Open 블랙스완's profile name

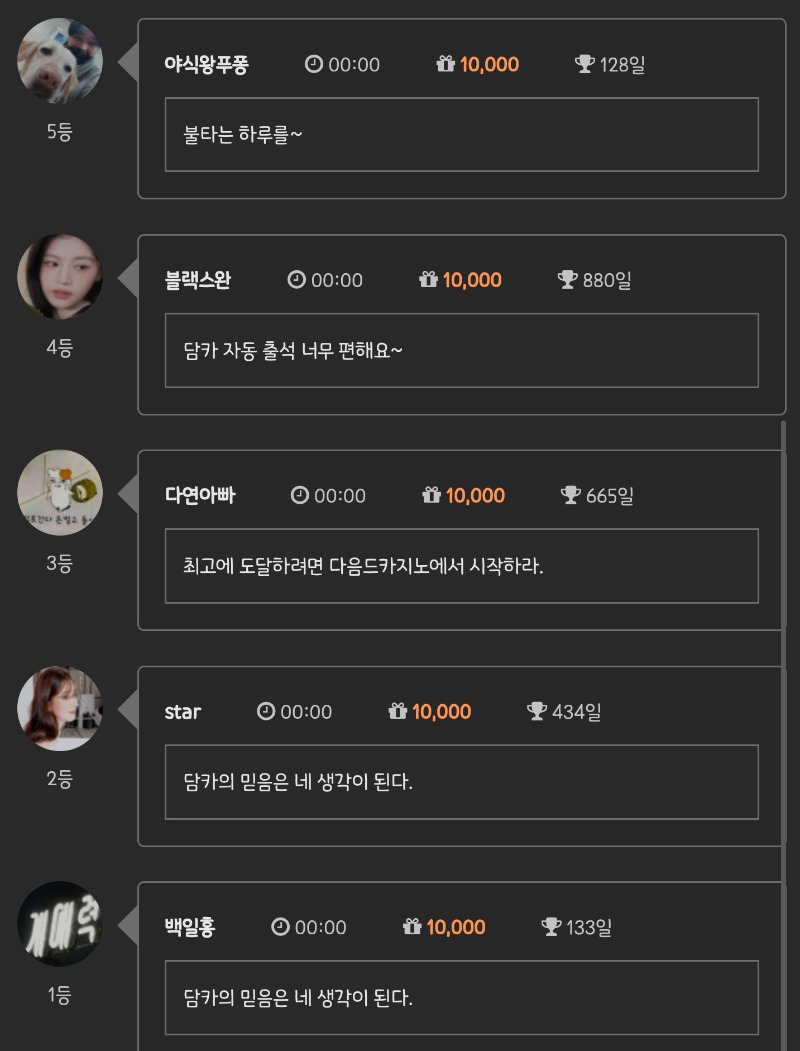click(197, 281)
